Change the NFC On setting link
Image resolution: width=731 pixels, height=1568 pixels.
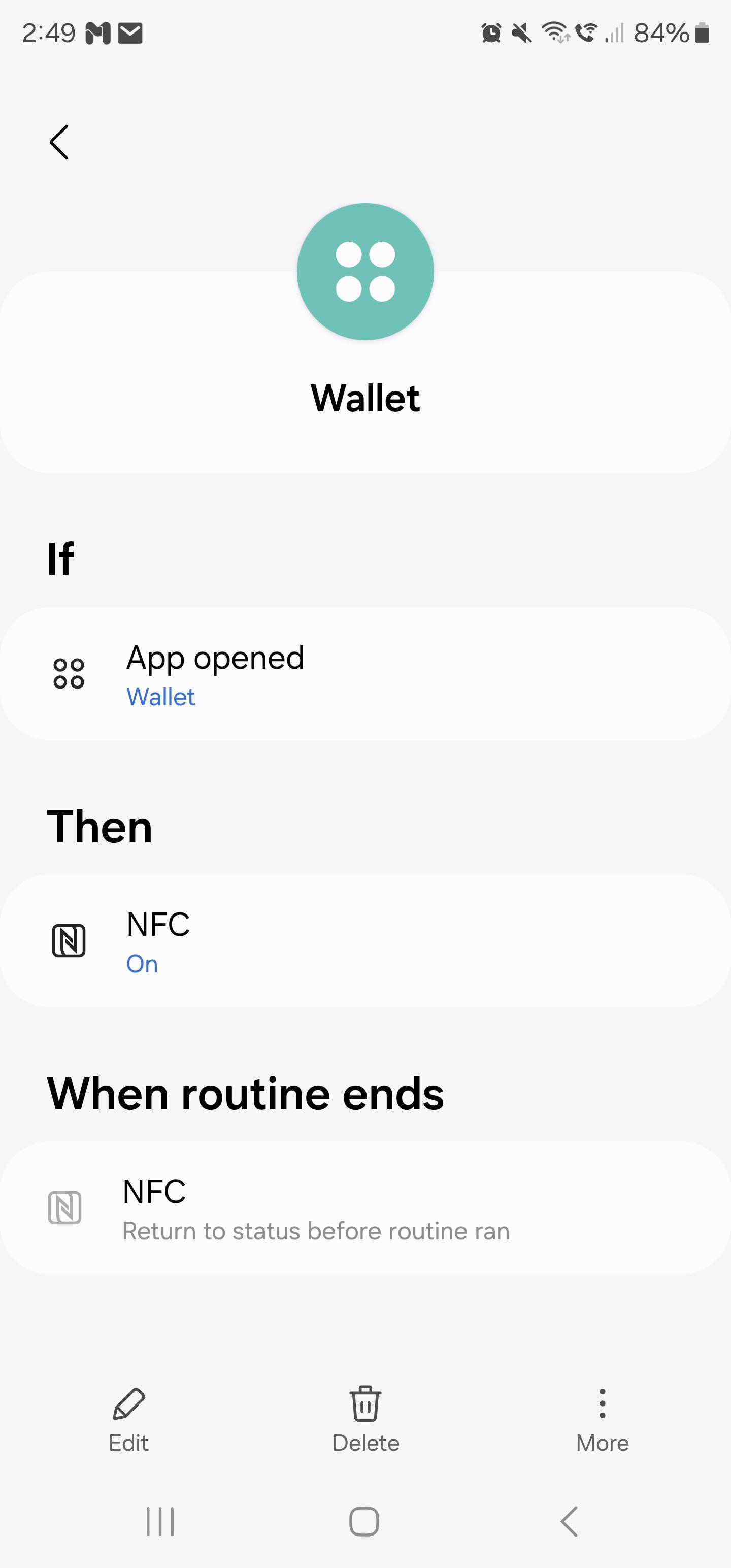142,964
